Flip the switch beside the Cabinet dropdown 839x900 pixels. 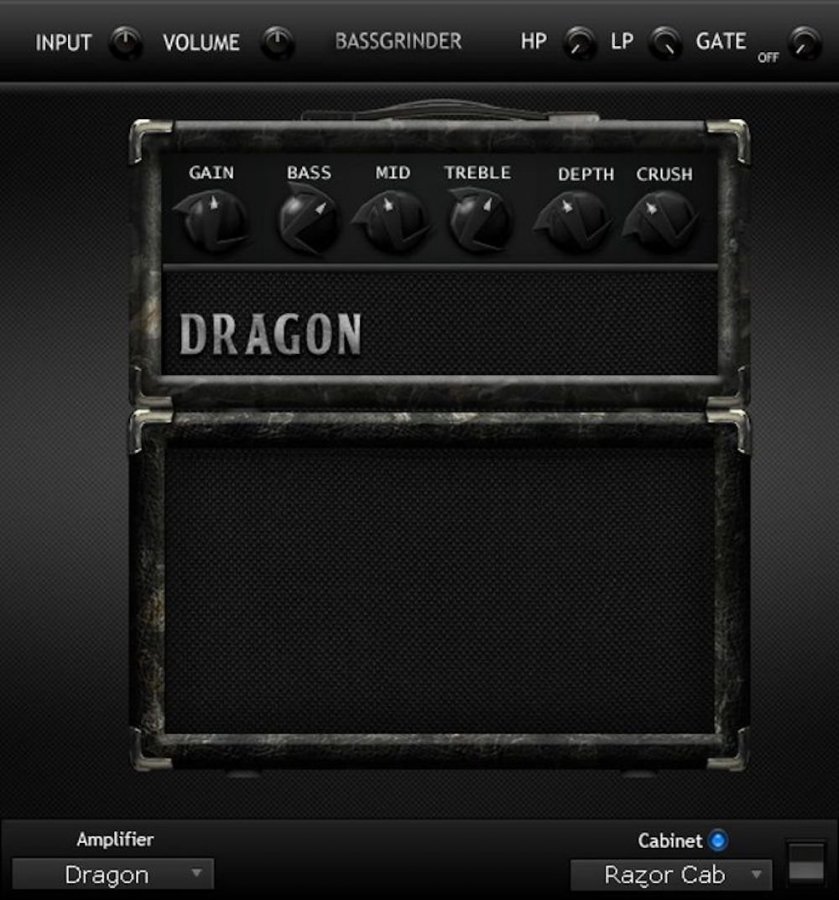[807, 862]
